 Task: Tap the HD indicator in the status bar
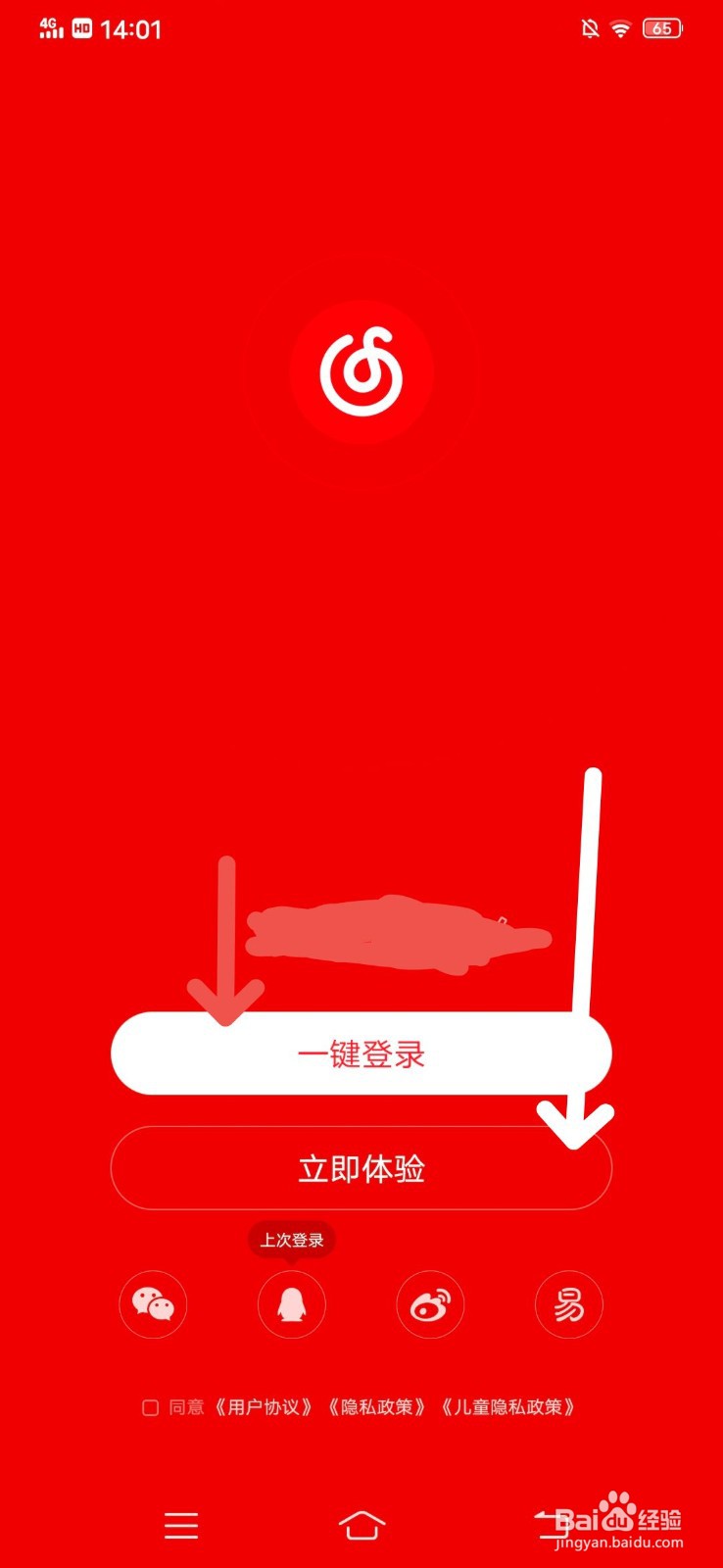click(x=84, y=28)
